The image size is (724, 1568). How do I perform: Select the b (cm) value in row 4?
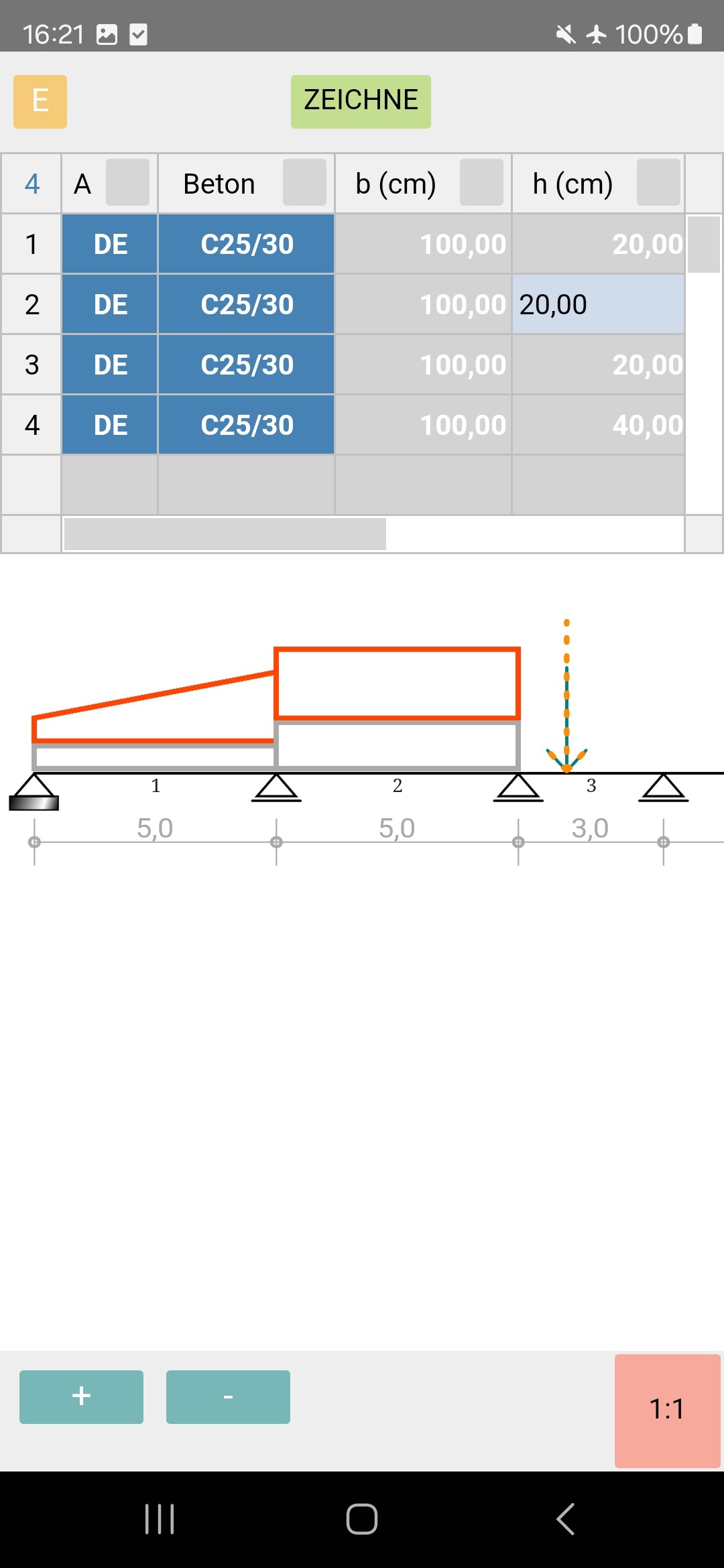(x=424, y=425)
